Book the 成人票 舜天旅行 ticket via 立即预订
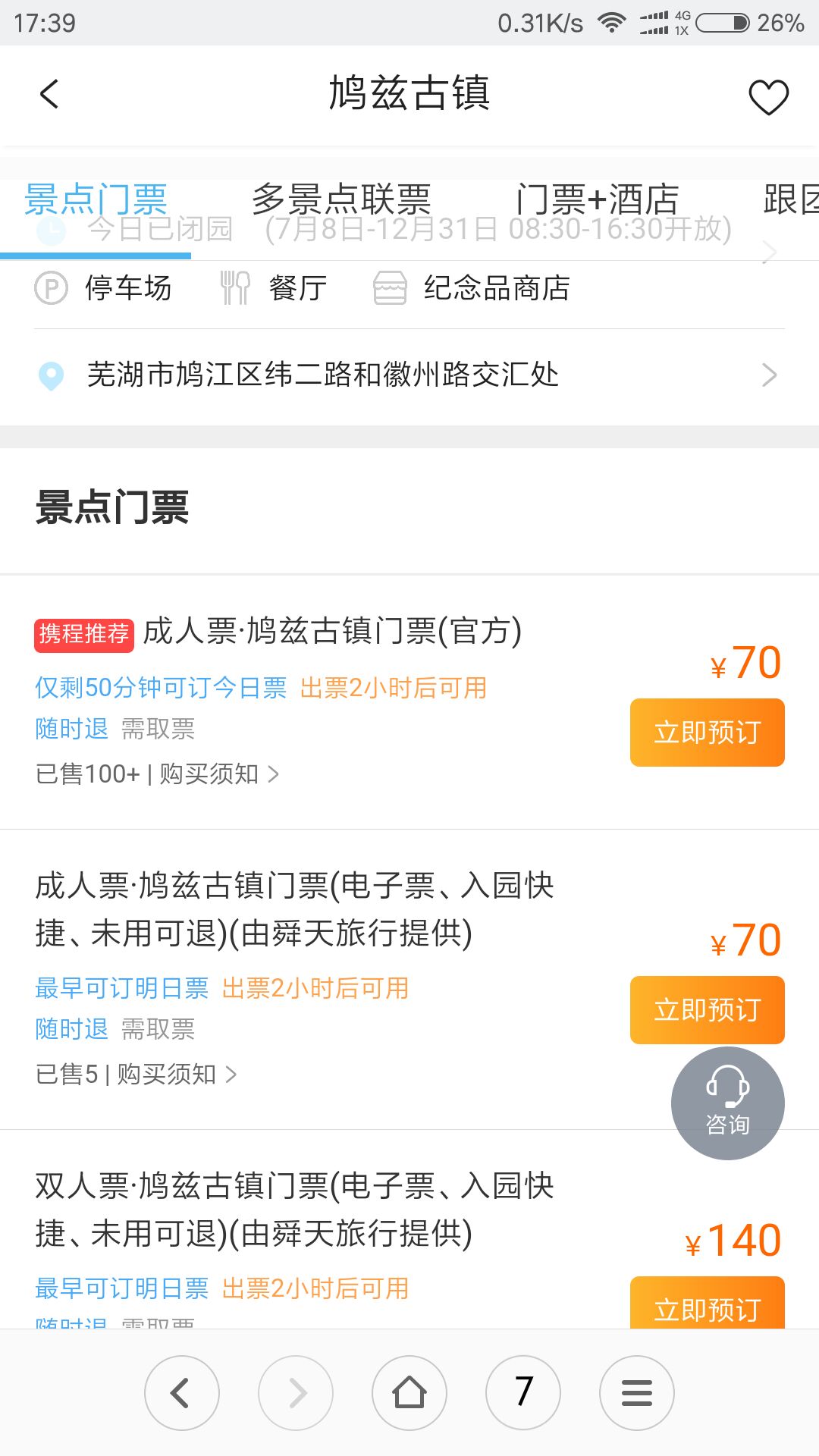819x1456 pixels. pos(707,1010)
